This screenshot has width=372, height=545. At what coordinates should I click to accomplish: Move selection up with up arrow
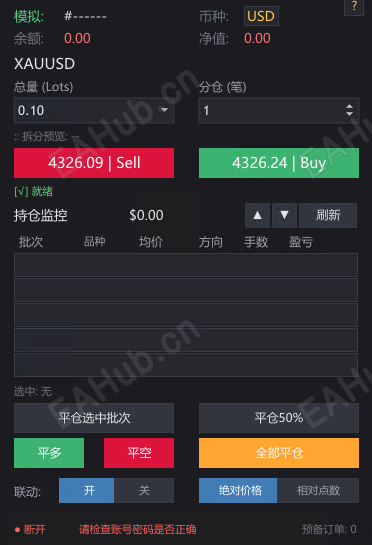pos(258,215)
